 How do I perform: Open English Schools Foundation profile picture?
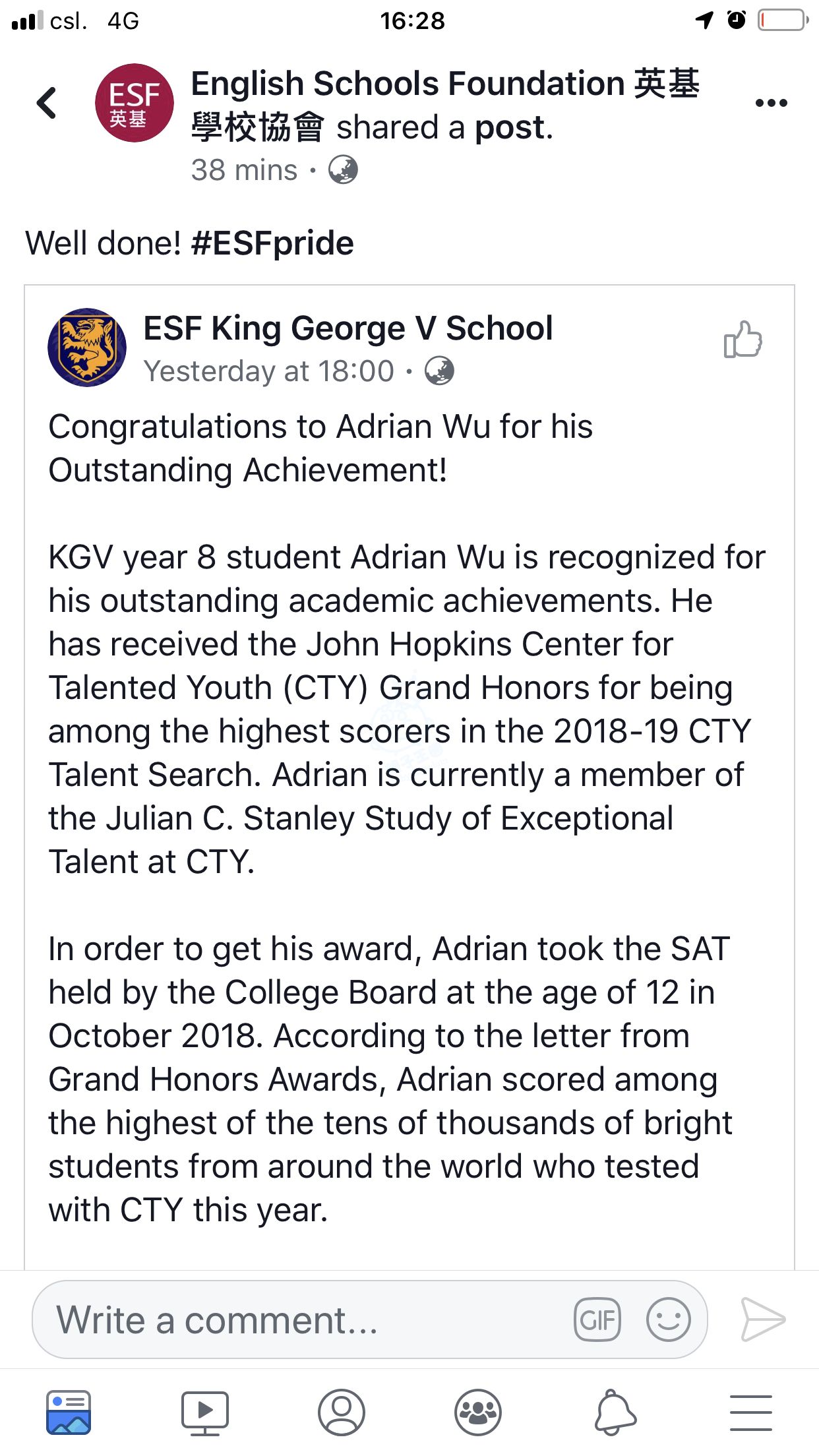[134, 103]
